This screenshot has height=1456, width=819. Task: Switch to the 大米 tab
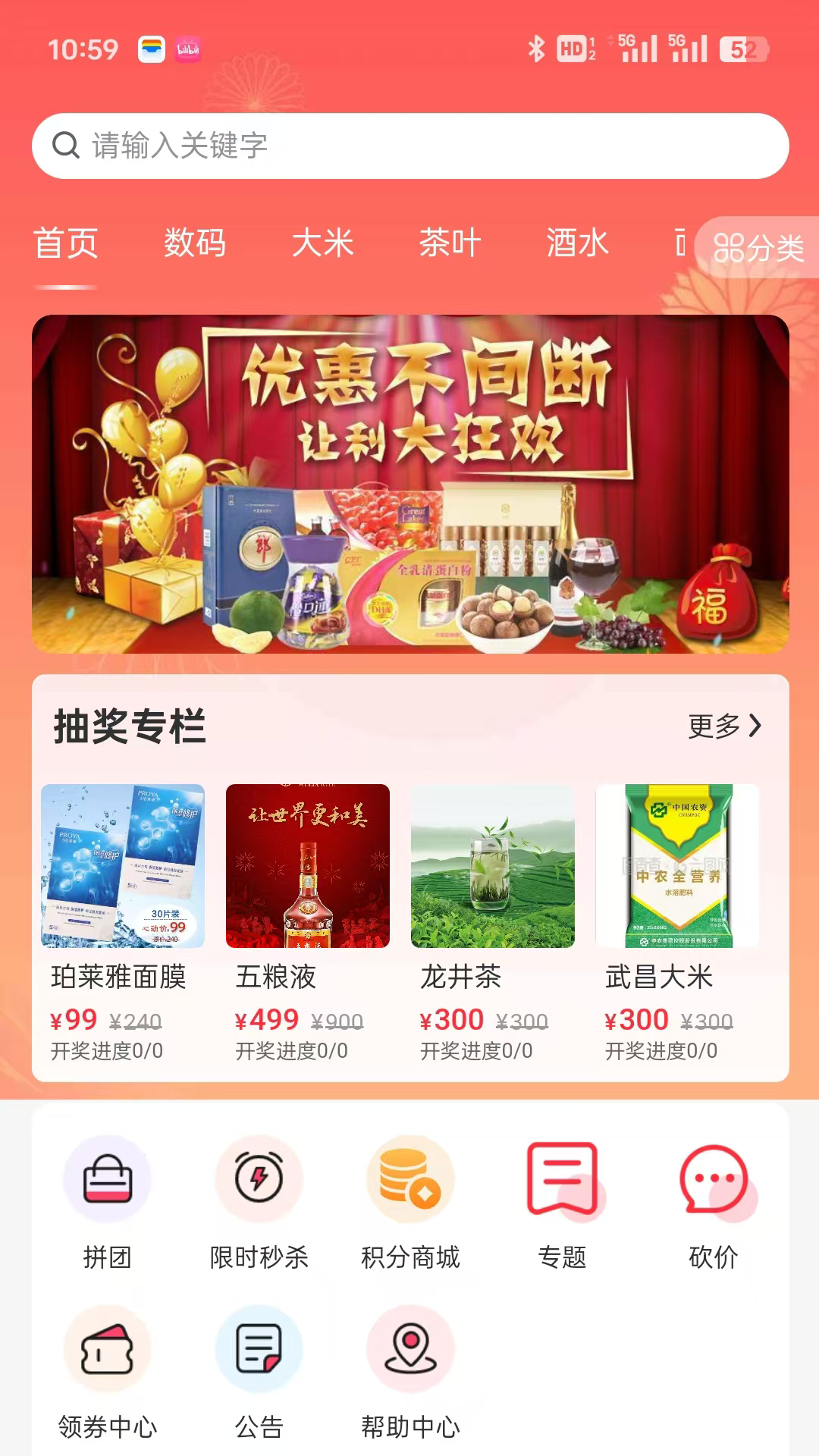point(323,243)
